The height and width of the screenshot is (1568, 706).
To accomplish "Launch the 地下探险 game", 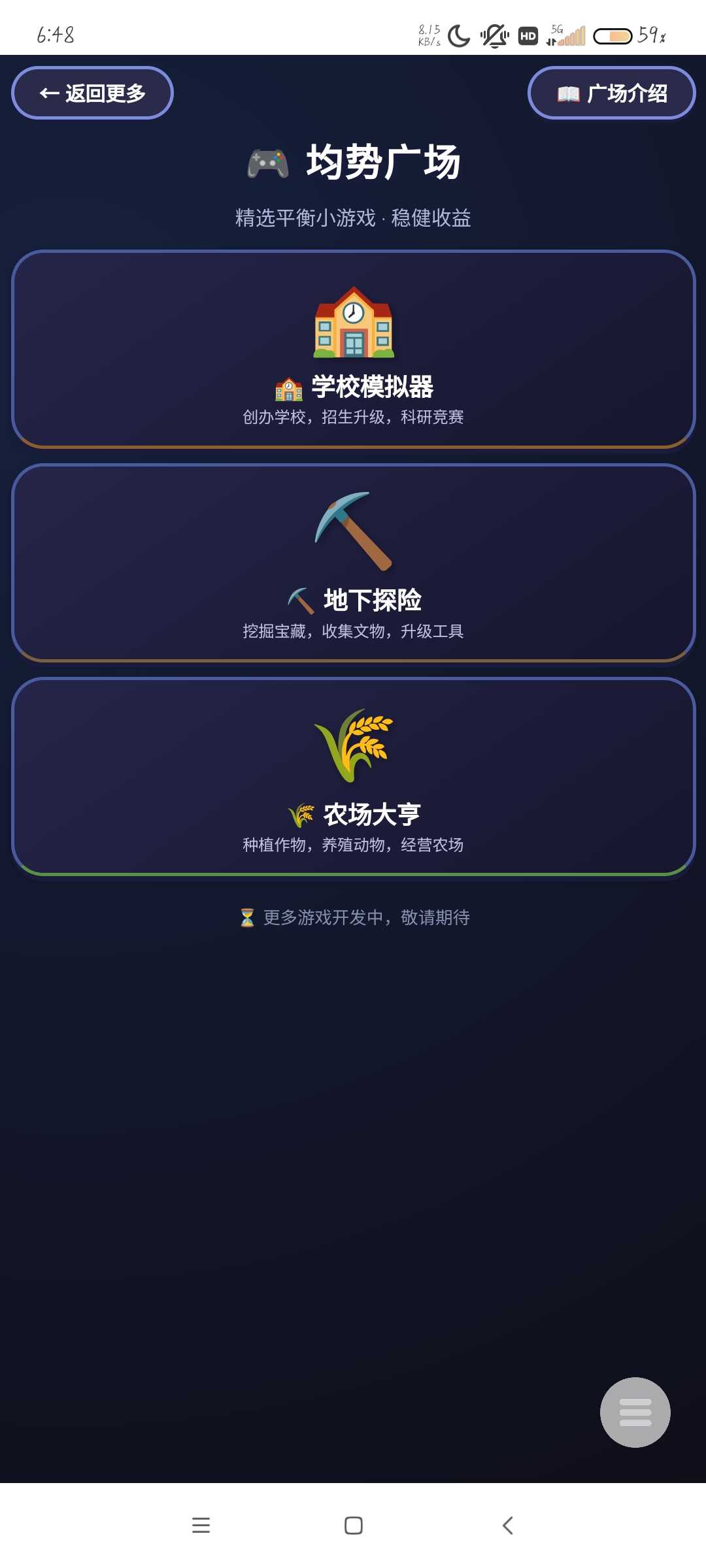I will click(x=353, y=563).
